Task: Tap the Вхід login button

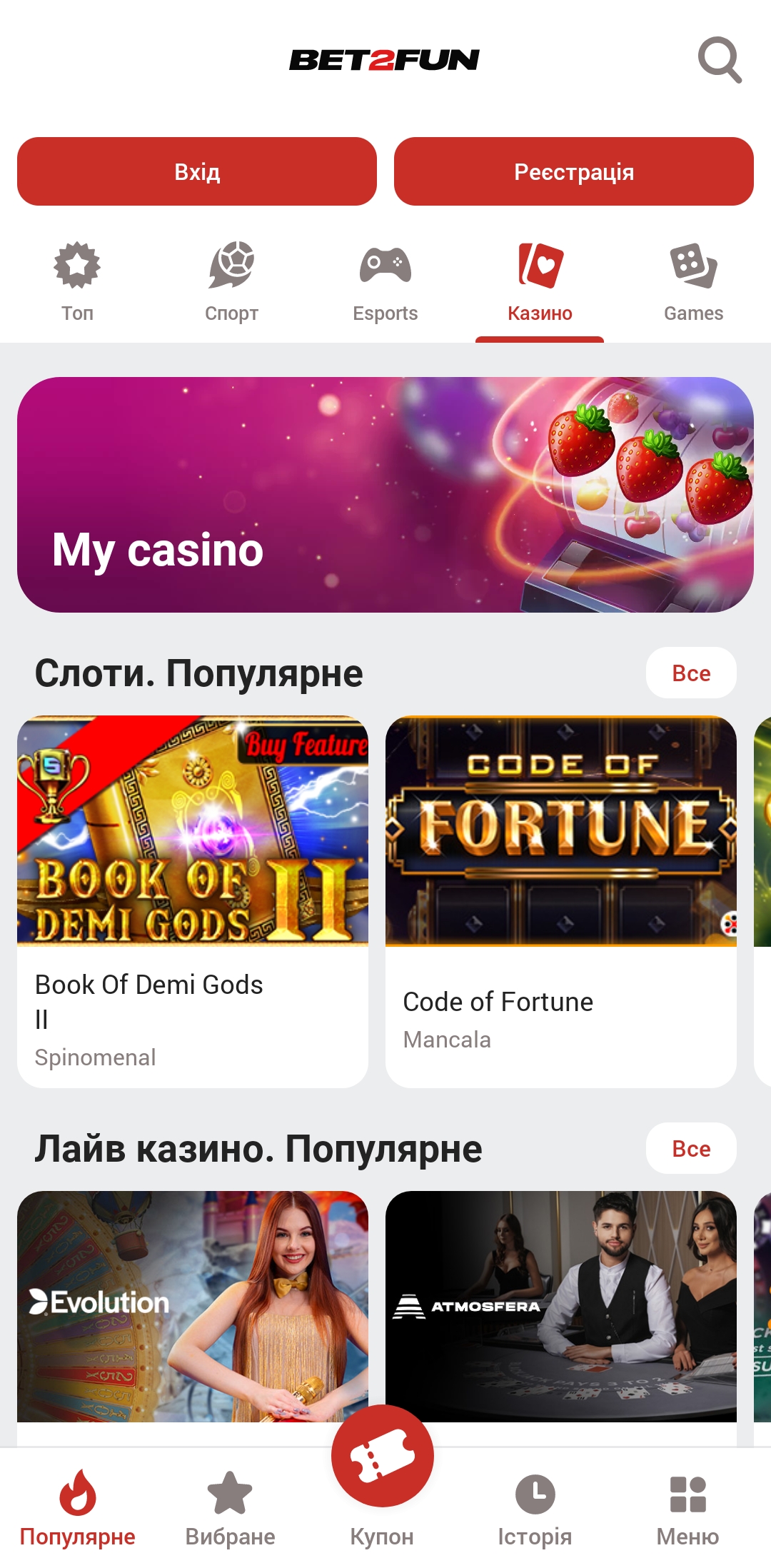Action: (197, 172)
